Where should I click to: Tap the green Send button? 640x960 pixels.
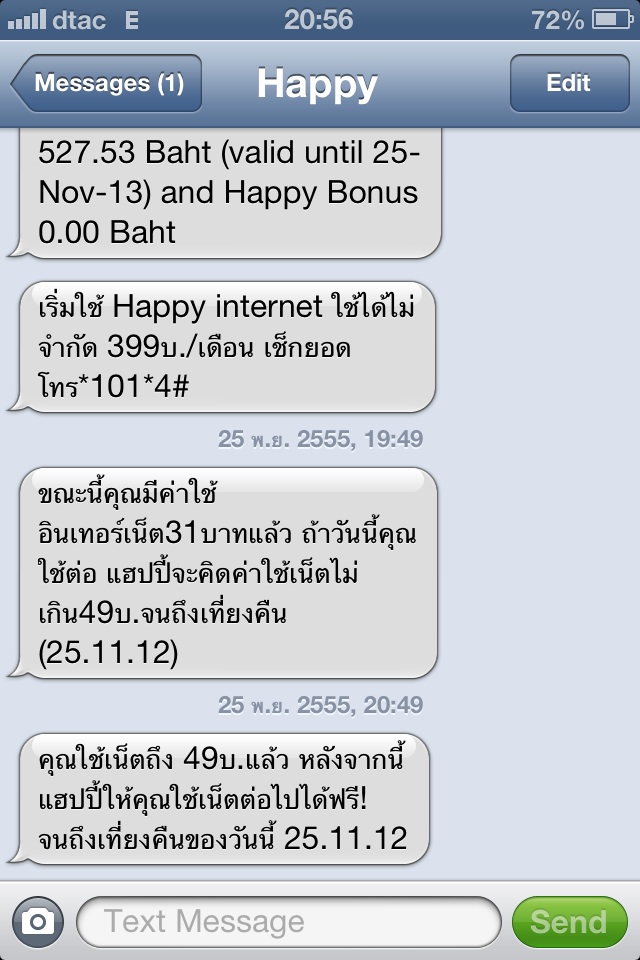click(x=568, y=921)
